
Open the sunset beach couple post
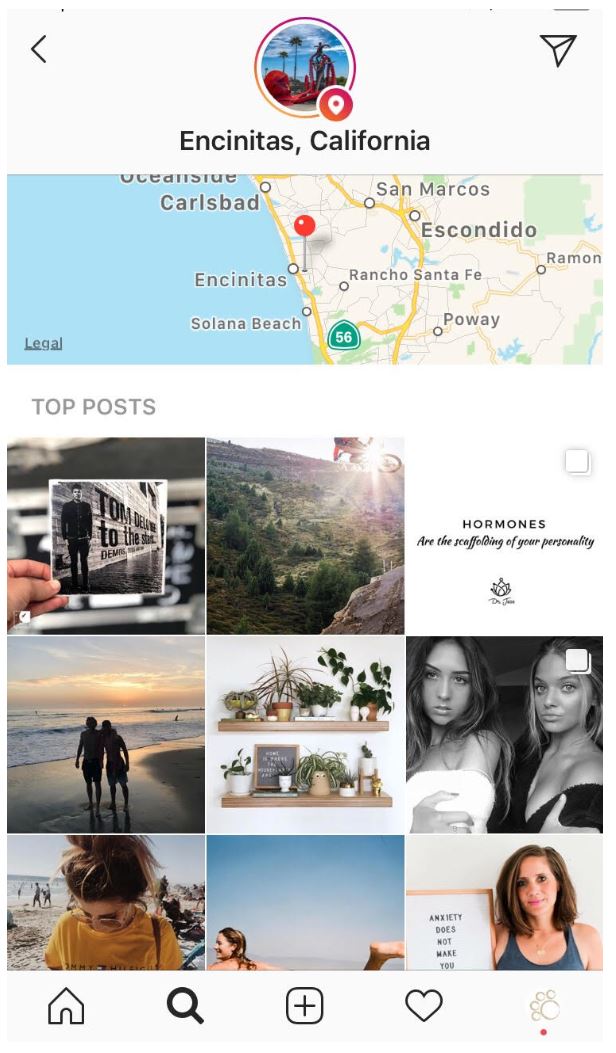[106, 735]
